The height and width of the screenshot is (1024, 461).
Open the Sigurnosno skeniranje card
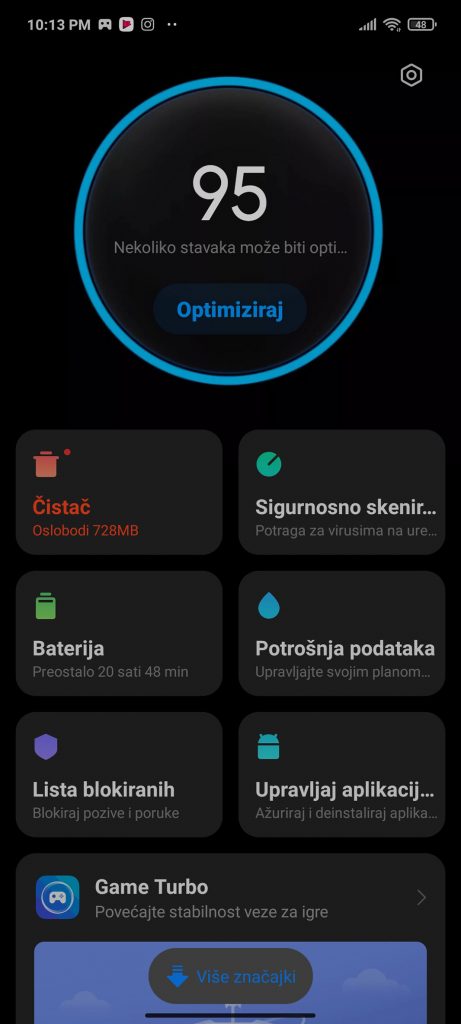click(342, 492)
